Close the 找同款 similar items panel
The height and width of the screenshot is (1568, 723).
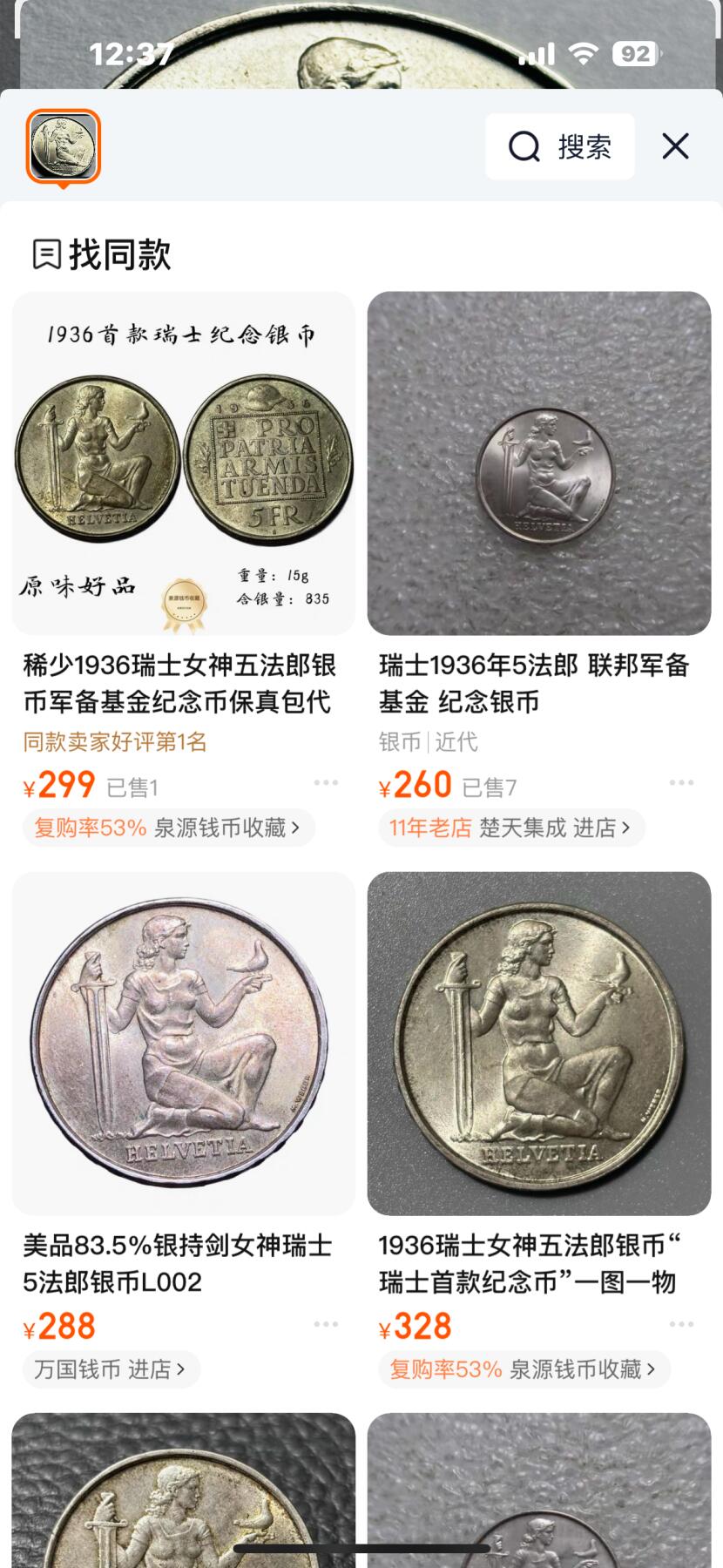(x=676, y=146)
